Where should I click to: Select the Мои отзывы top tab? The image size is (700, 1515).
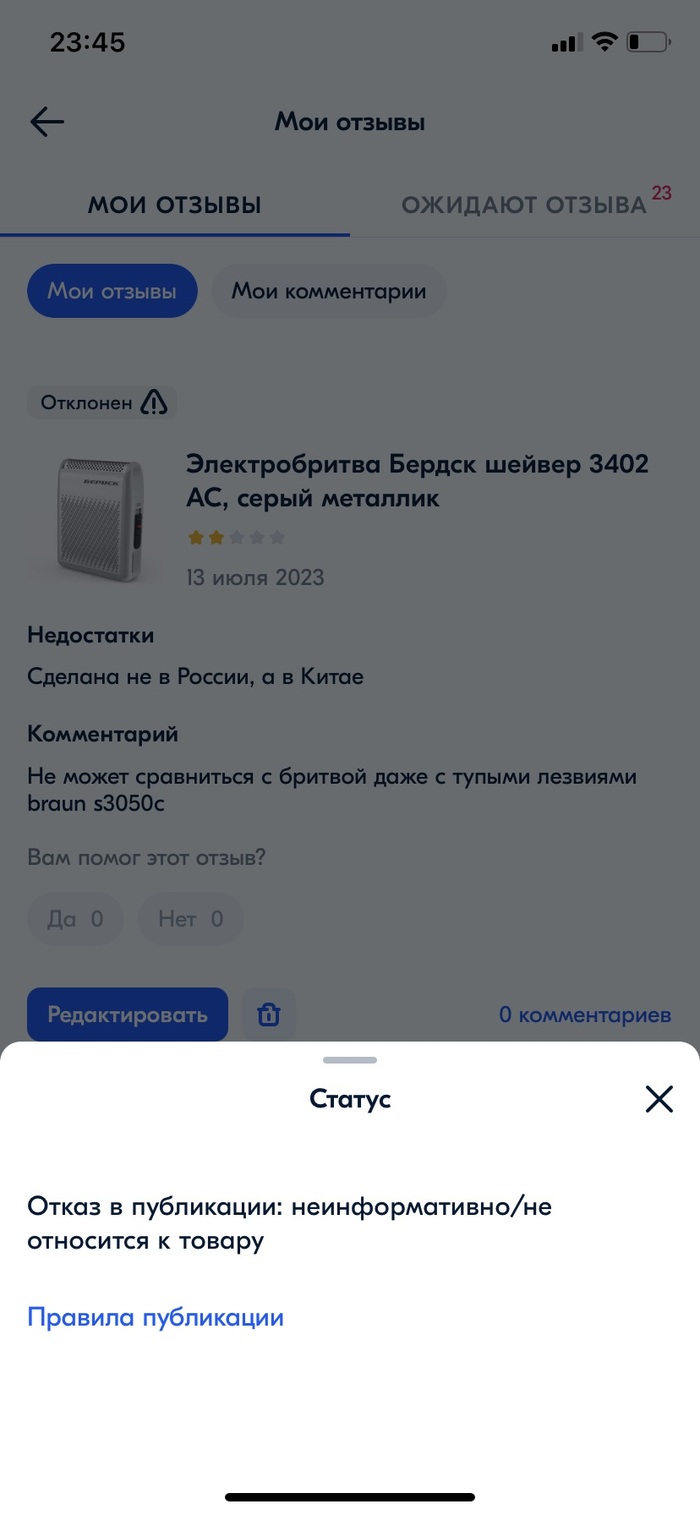pyautogui.click(x=175, y=205)
